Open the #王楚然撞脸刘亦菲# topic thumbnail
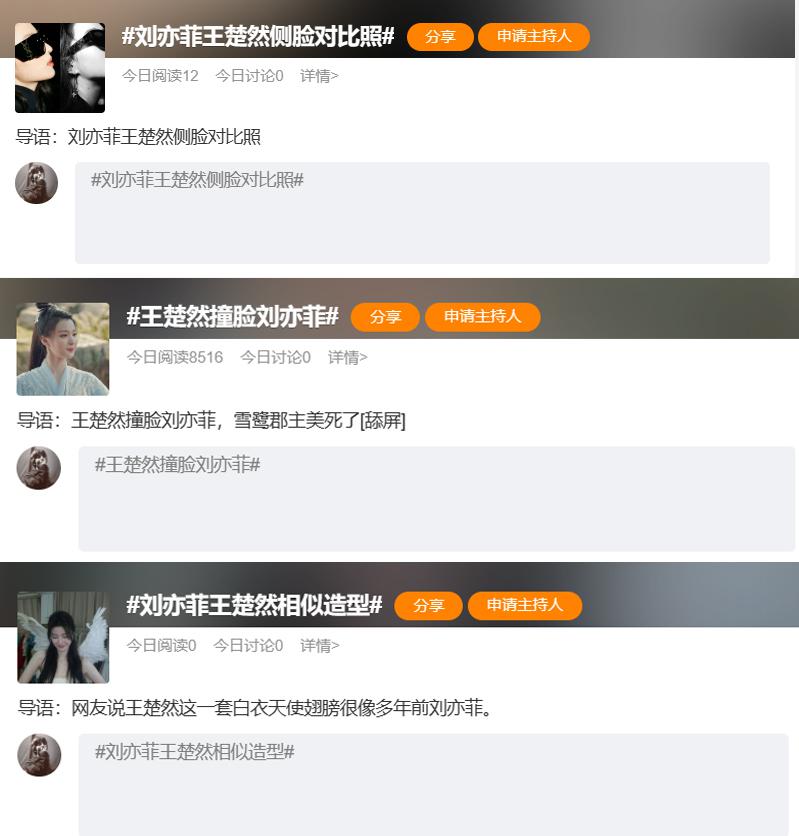This screenshot has height=836, width=799. pyautogui.click(x=63, y=349)
